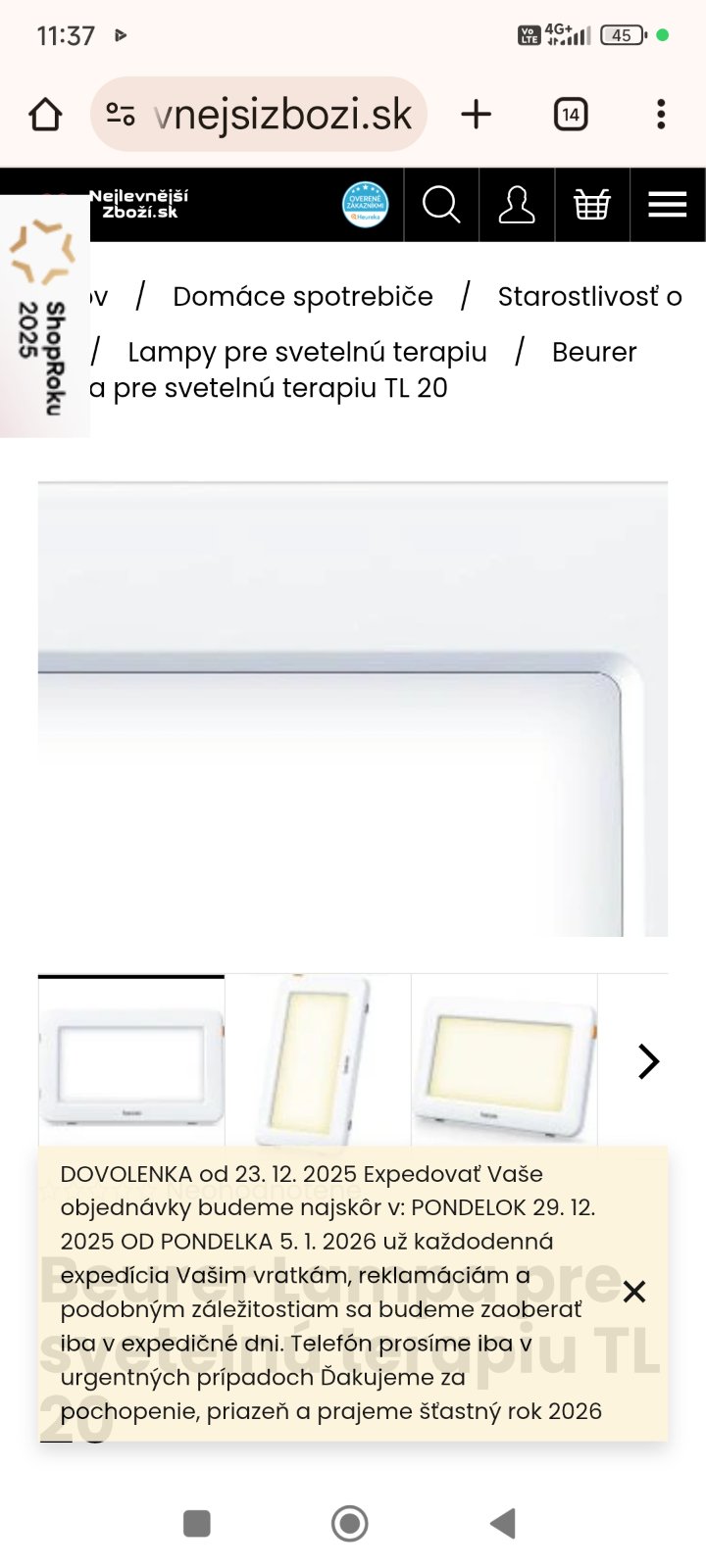Screen dimensions: 706x1568
Task: Select the third thumbnail with glowing lamp
Action: (x=504, y=1060)
